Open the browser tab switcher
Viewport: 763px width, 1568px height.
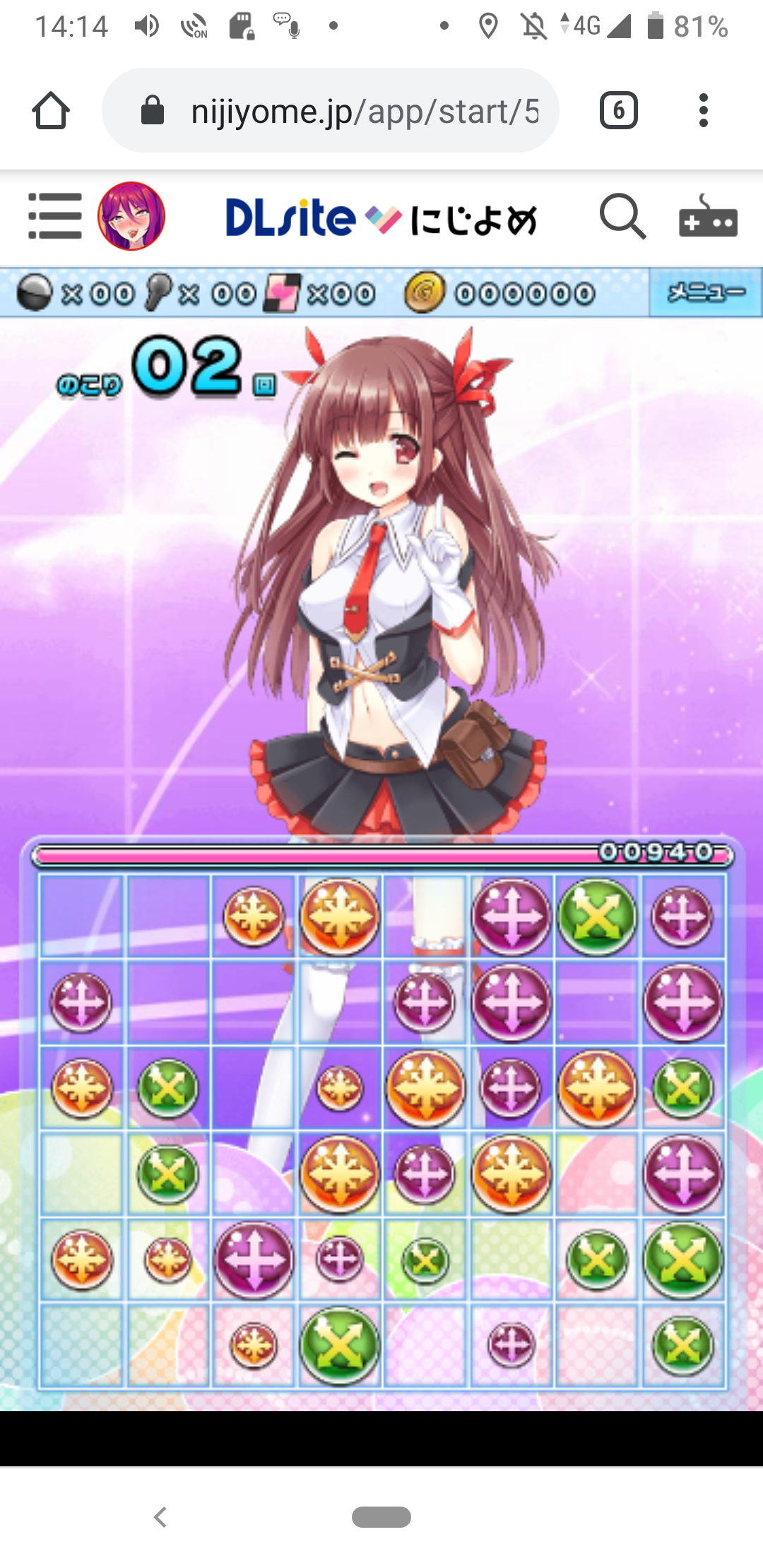pos(618,111)
